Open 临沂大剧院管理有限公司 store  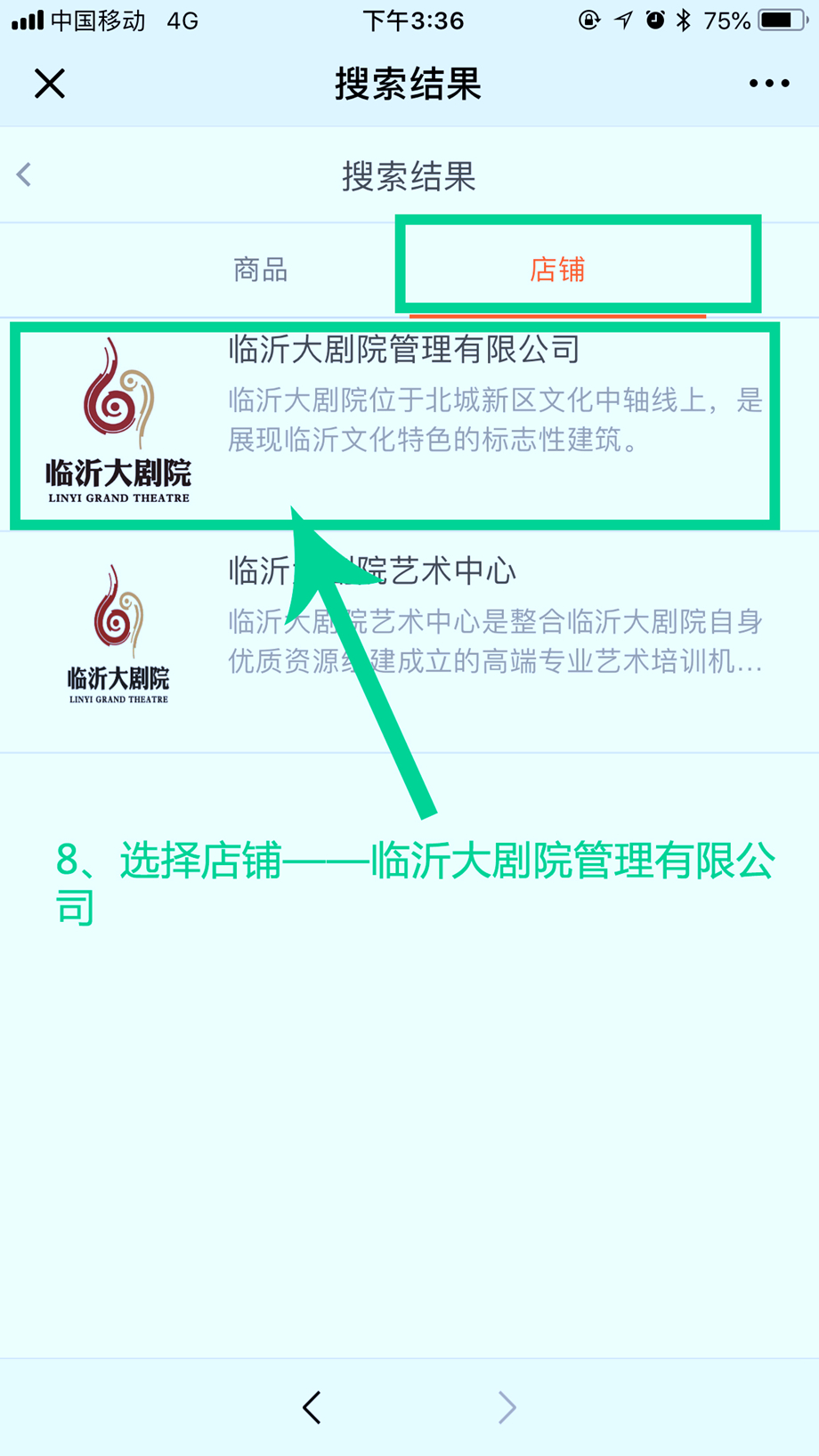[x=401, y=420]
